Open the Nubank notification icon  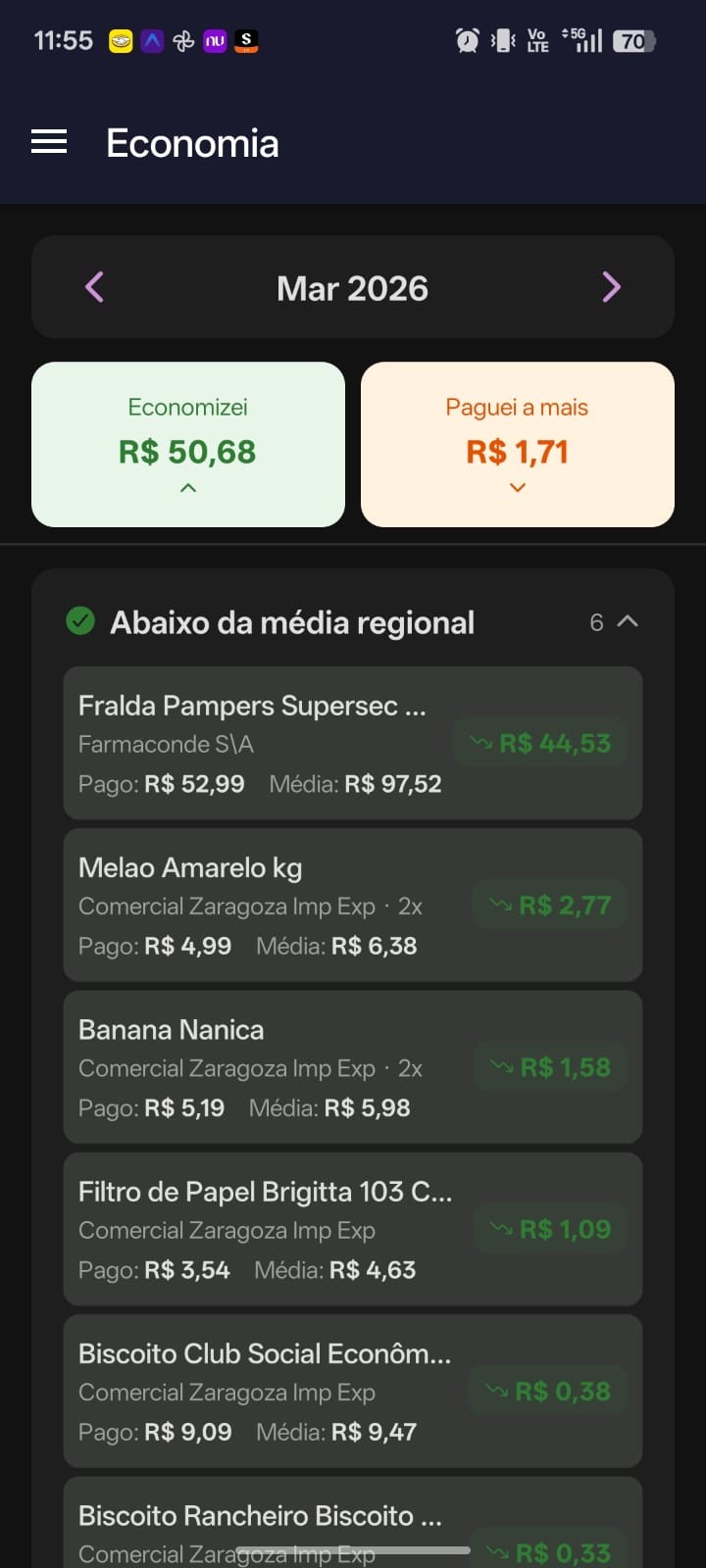(214, 41)
